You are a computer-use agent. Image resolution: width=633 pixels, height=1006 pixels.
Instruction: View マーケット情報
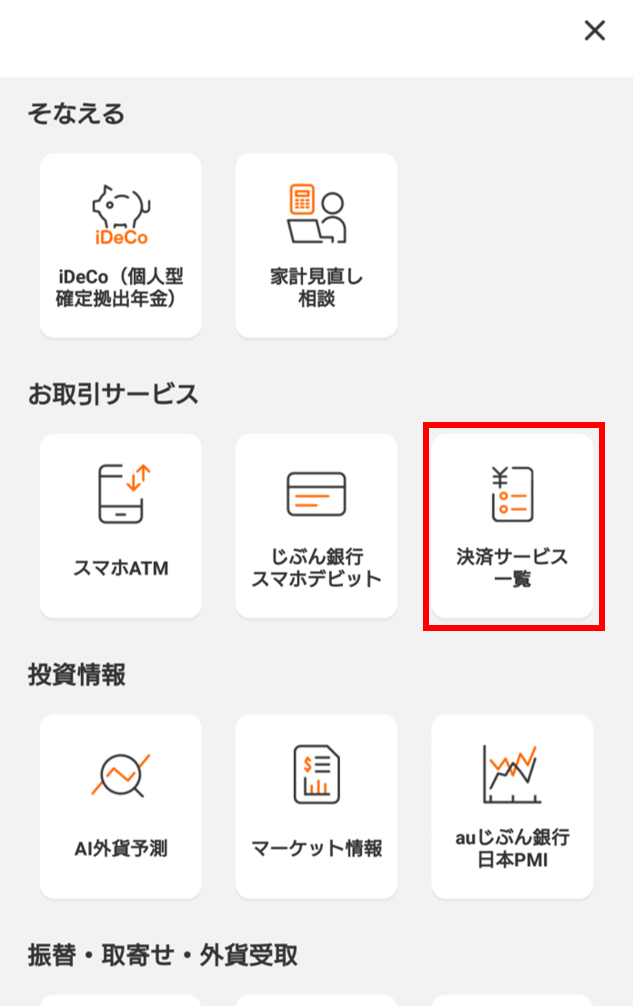(316, 806)
